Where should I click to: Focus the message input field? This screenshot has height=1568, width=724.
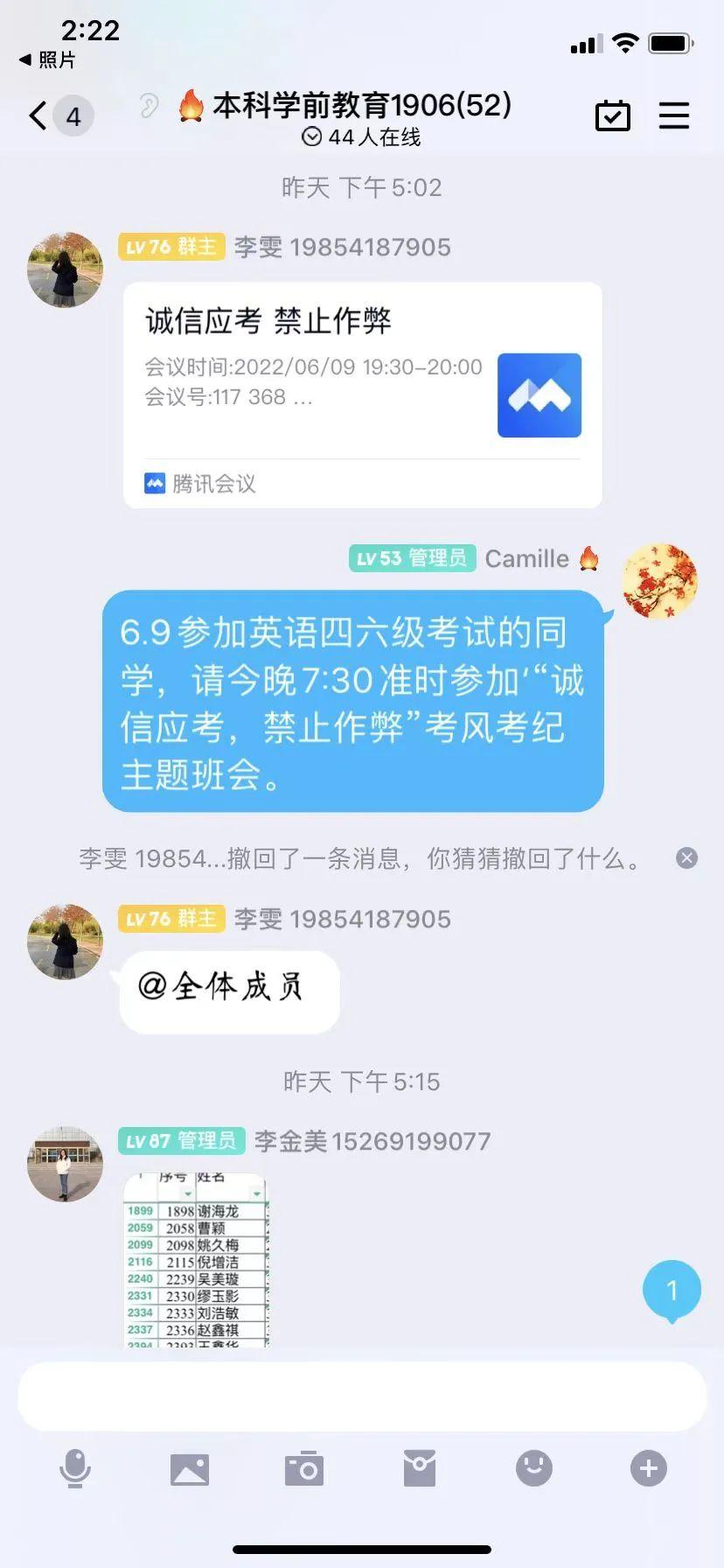(362, 1396)
